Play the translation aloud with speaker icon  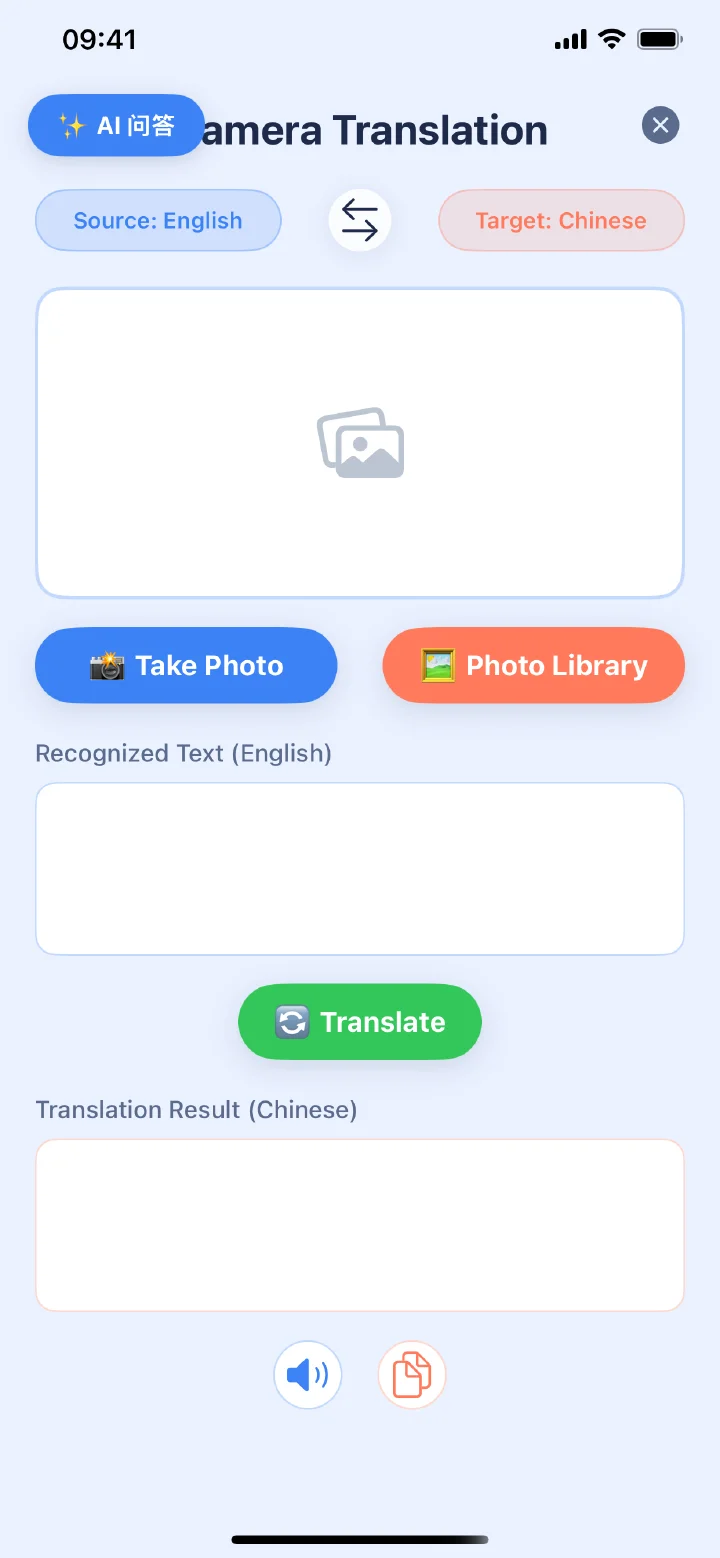coord(308,1375)
